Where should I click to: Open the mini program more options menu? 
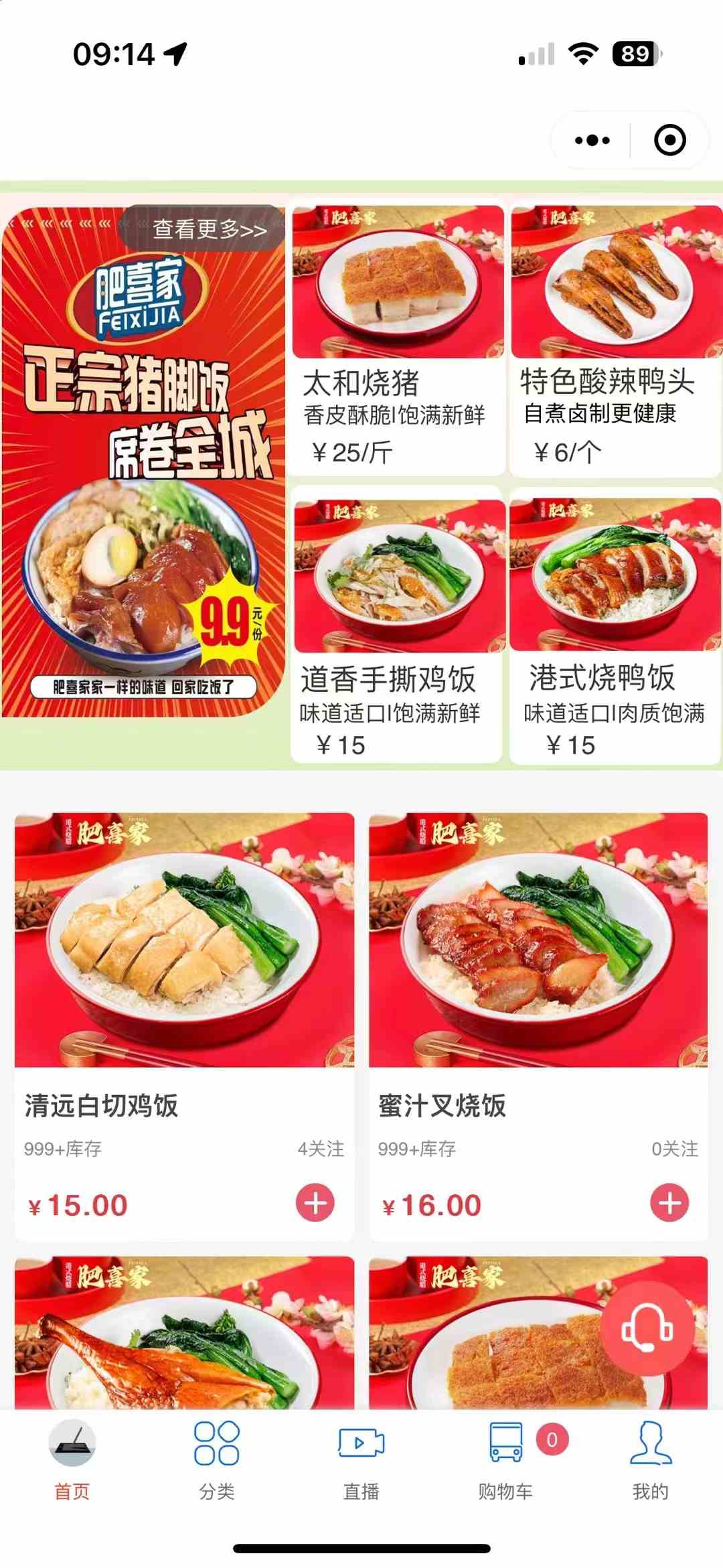pos(592,140)
